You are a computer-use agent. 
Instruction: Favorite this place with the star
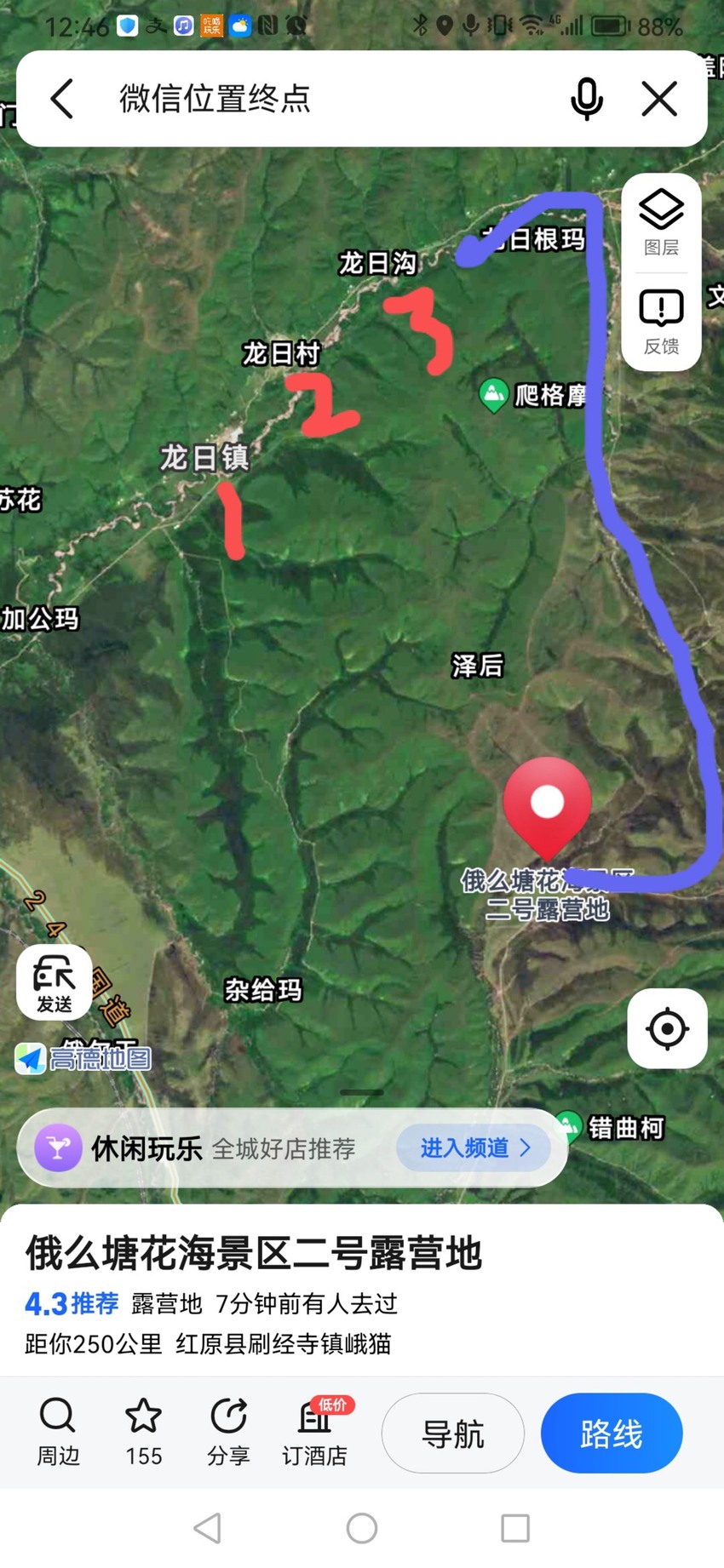143,1433
